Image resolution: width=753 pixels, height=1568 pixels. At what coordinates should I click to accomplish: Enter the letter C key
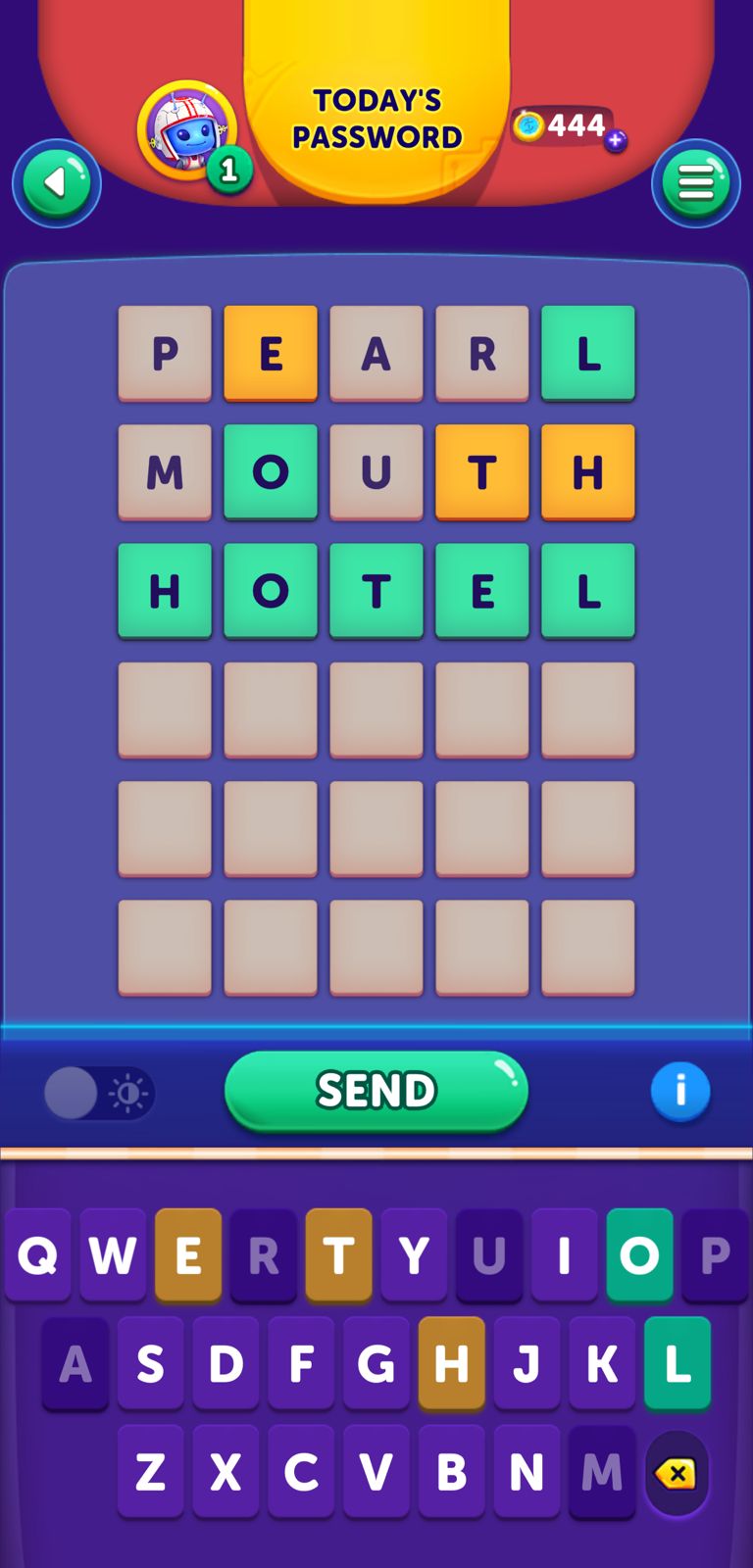pos(301,1471)
